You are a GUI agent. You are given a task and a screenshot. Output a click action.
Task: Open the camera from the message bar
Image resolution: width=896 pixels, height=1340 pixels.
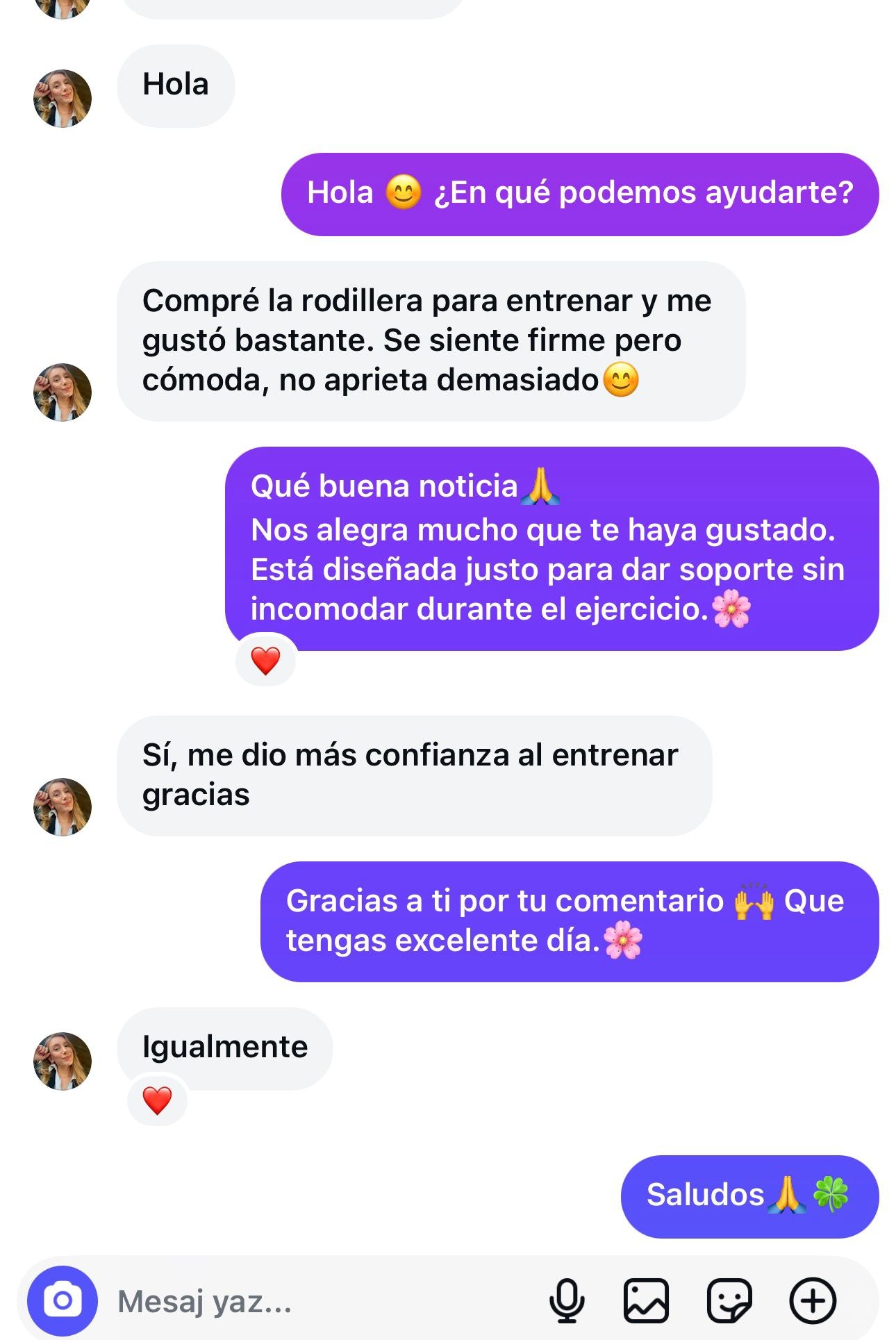click(62, 1300)
